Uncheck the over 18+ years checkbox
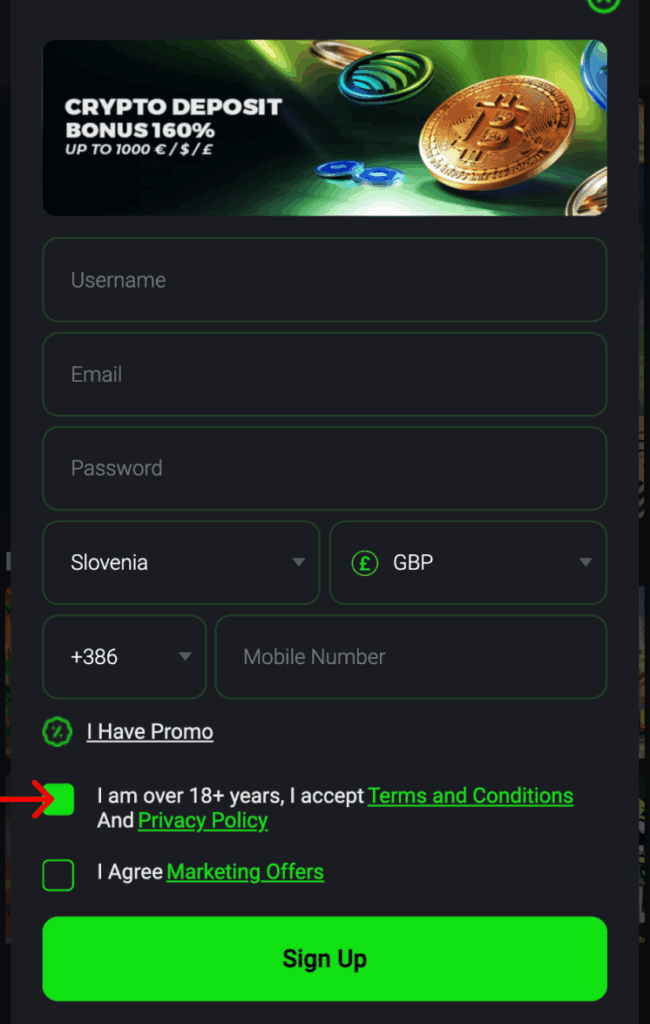 (x=59, y=800)
